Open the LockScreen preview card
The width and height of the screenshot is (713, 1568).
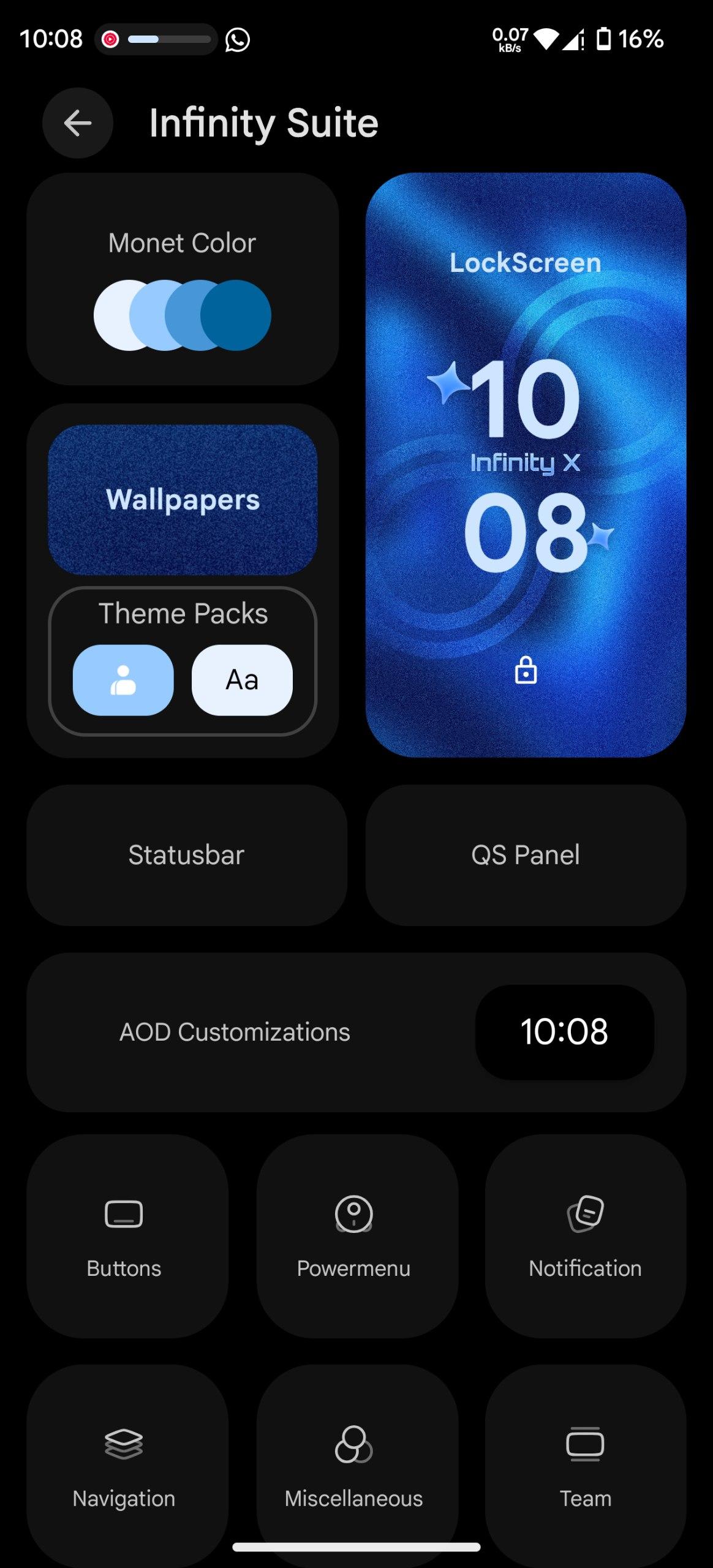526,466
